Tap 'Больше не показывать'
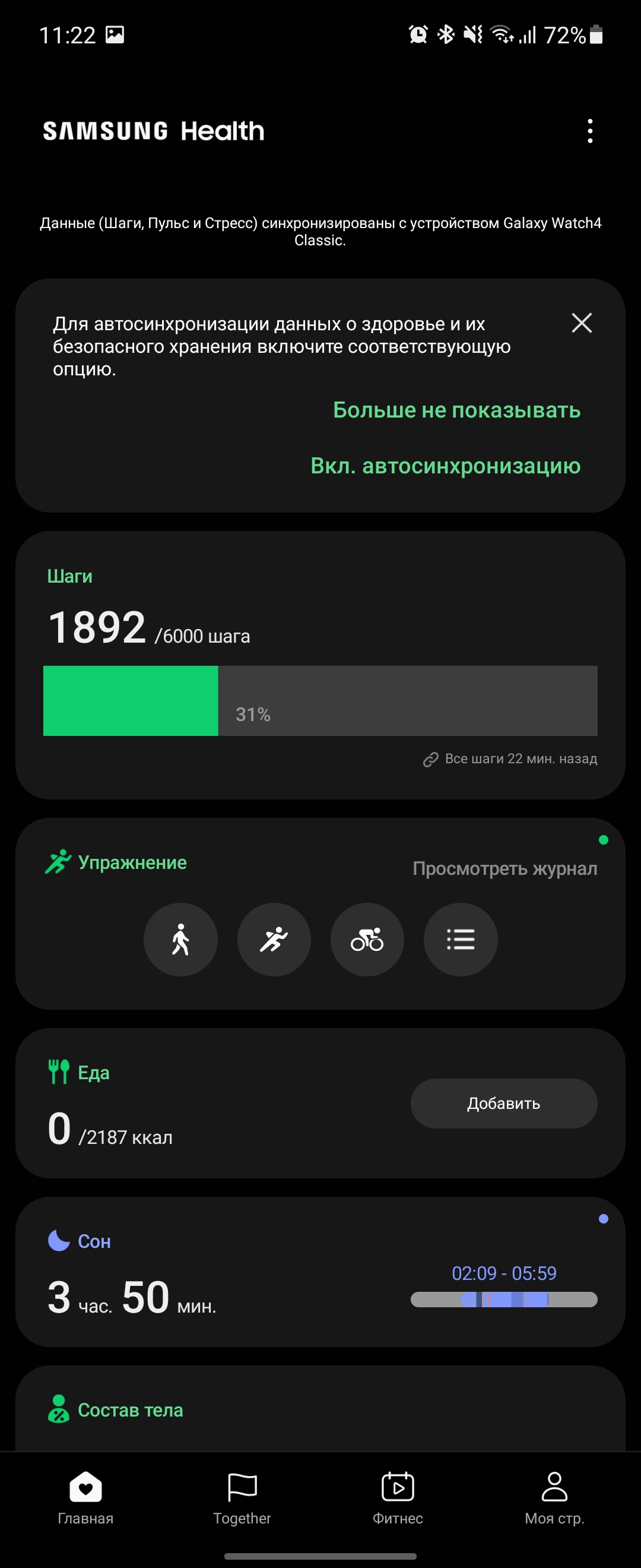 (x=456, y=410)
